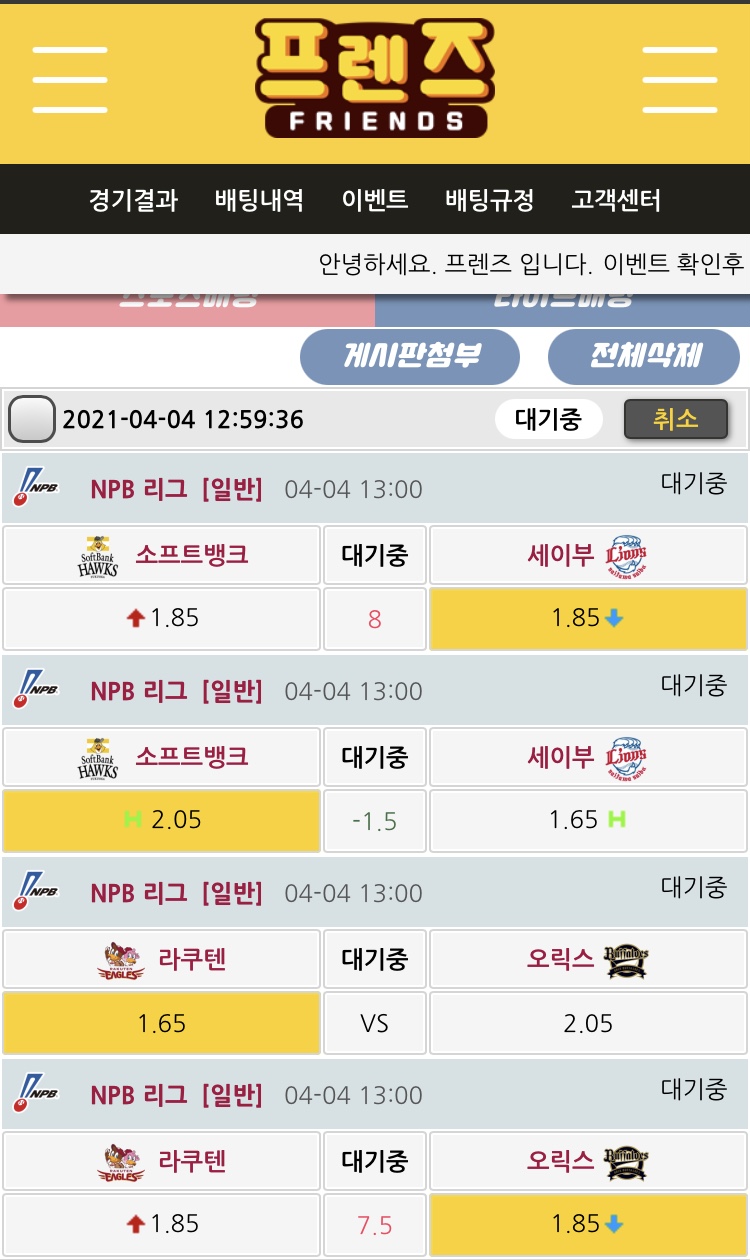Check the box beside 2021-04-04 12:59:36
The height and width of the screenshot is (1260, 750).
tap(32, 419)
